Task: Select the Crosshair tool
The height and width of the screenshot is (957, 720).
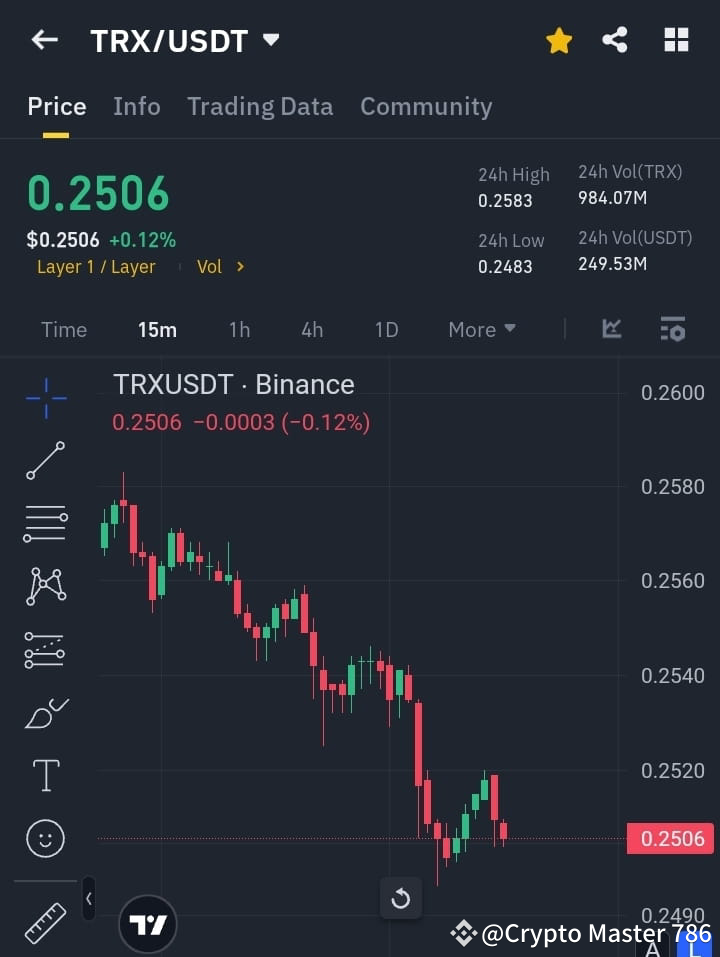Action: click(45, 398)
